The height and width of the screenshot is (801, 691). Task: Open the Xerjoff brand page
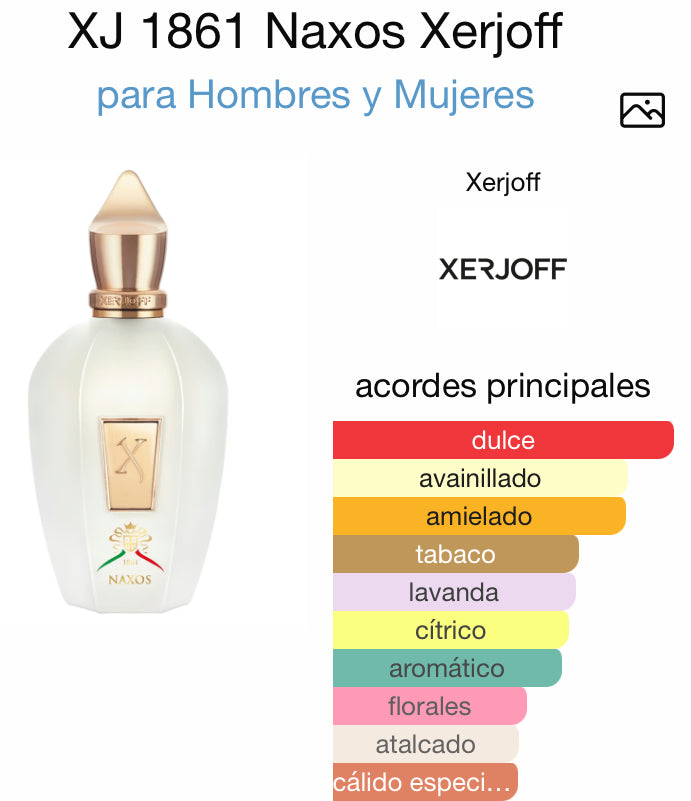tap(503, 268)
